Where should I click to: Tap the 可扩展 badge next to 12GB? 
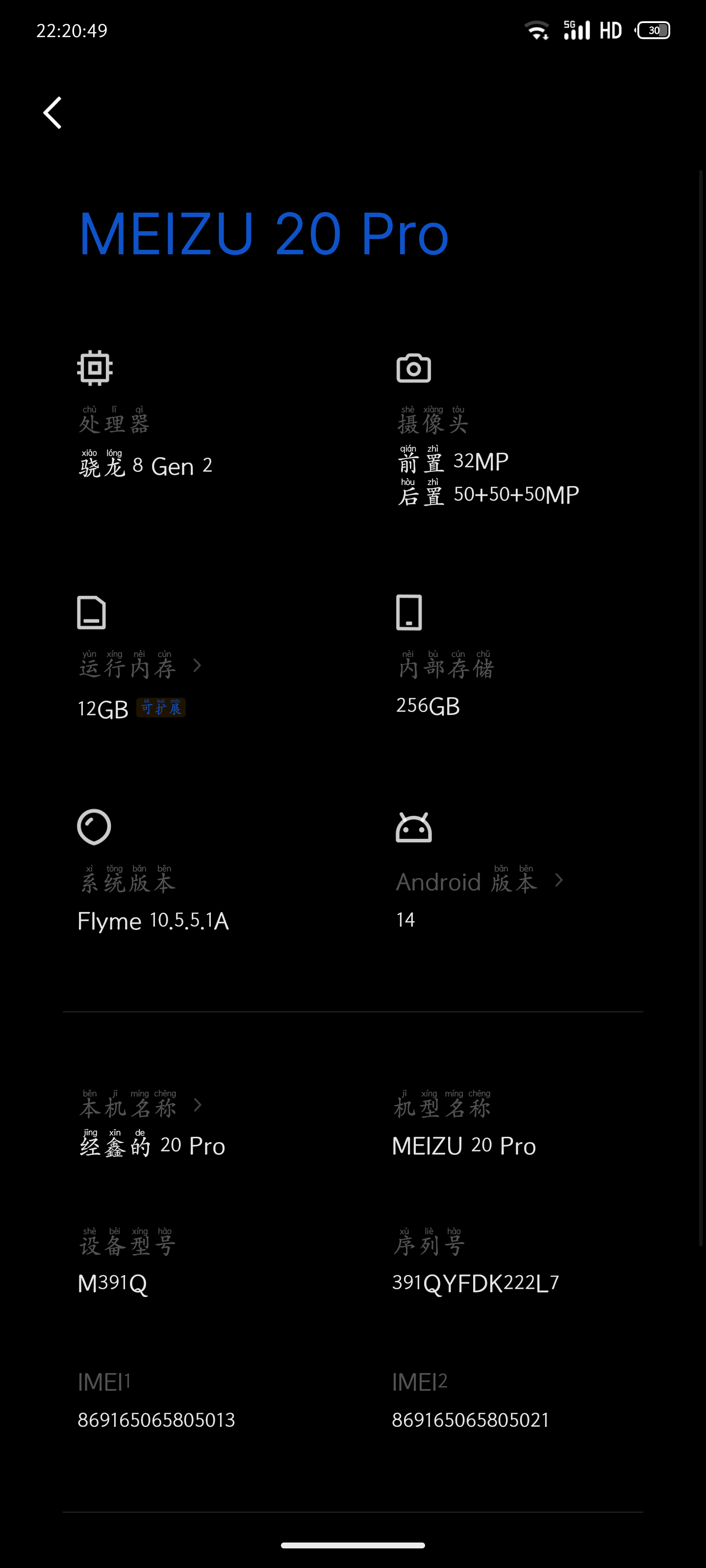click(x=161, y=708)
